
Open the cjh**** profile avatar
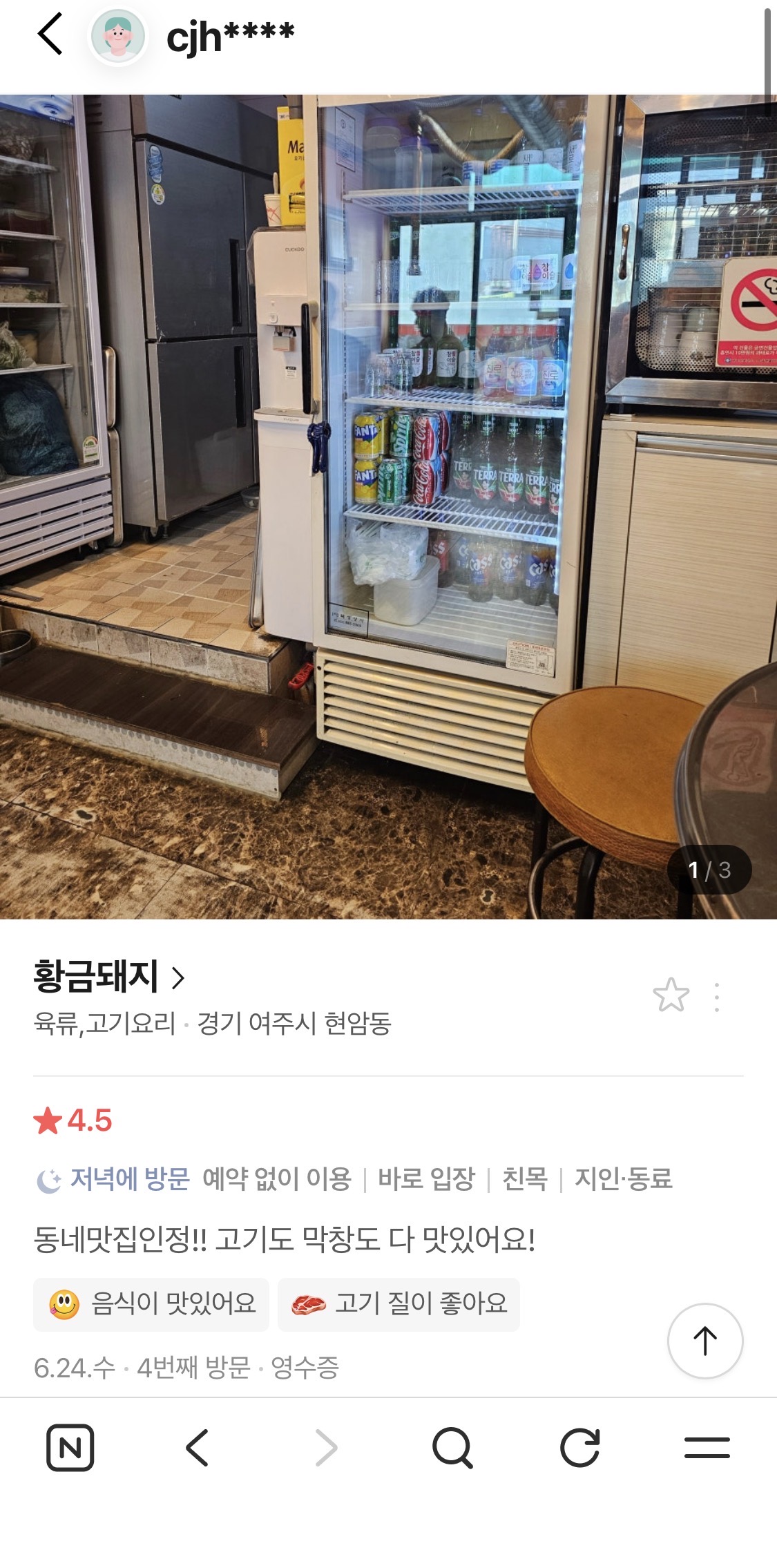117,37
